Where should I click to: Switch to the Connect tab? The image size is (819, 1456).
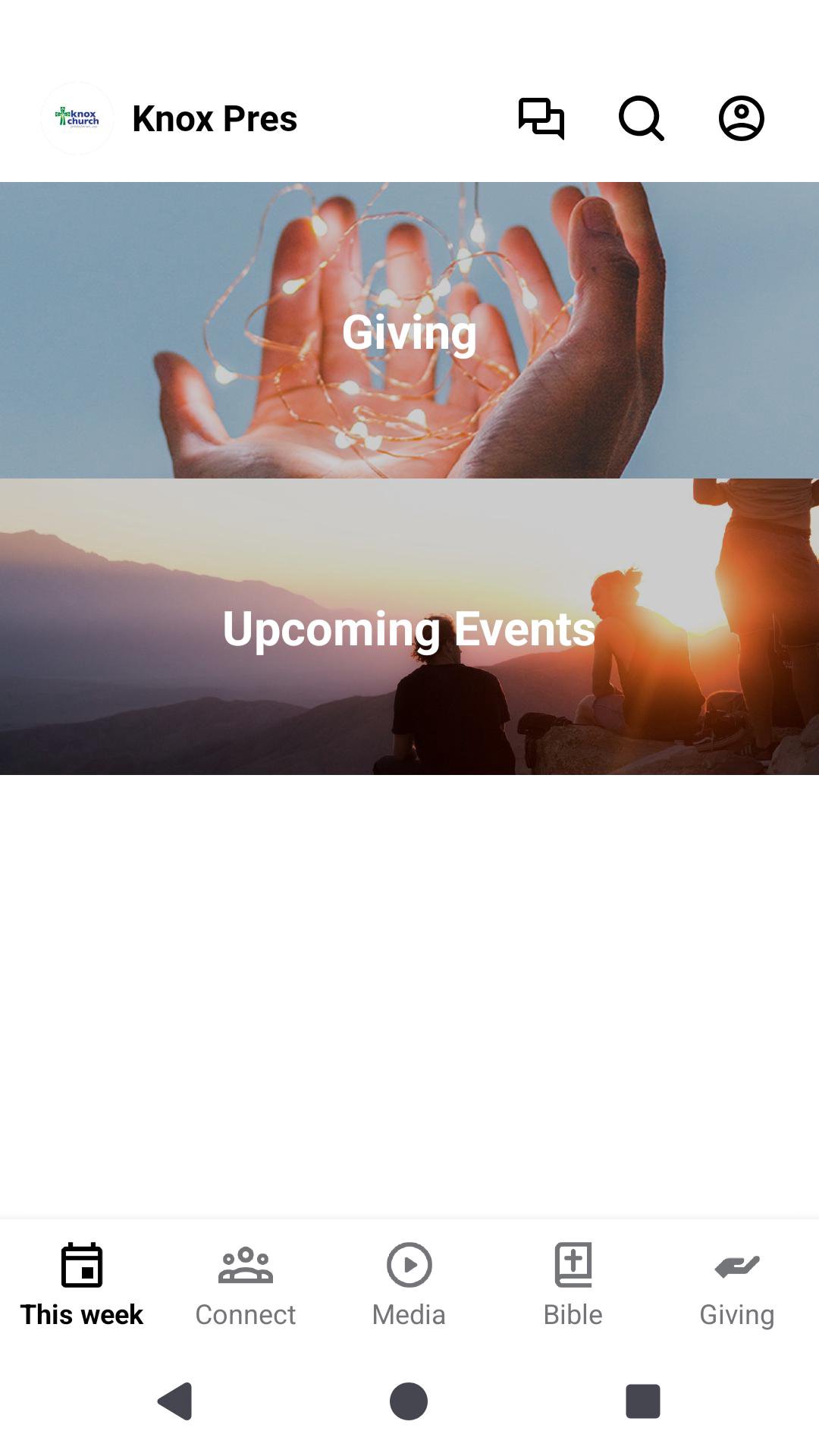246,1285
